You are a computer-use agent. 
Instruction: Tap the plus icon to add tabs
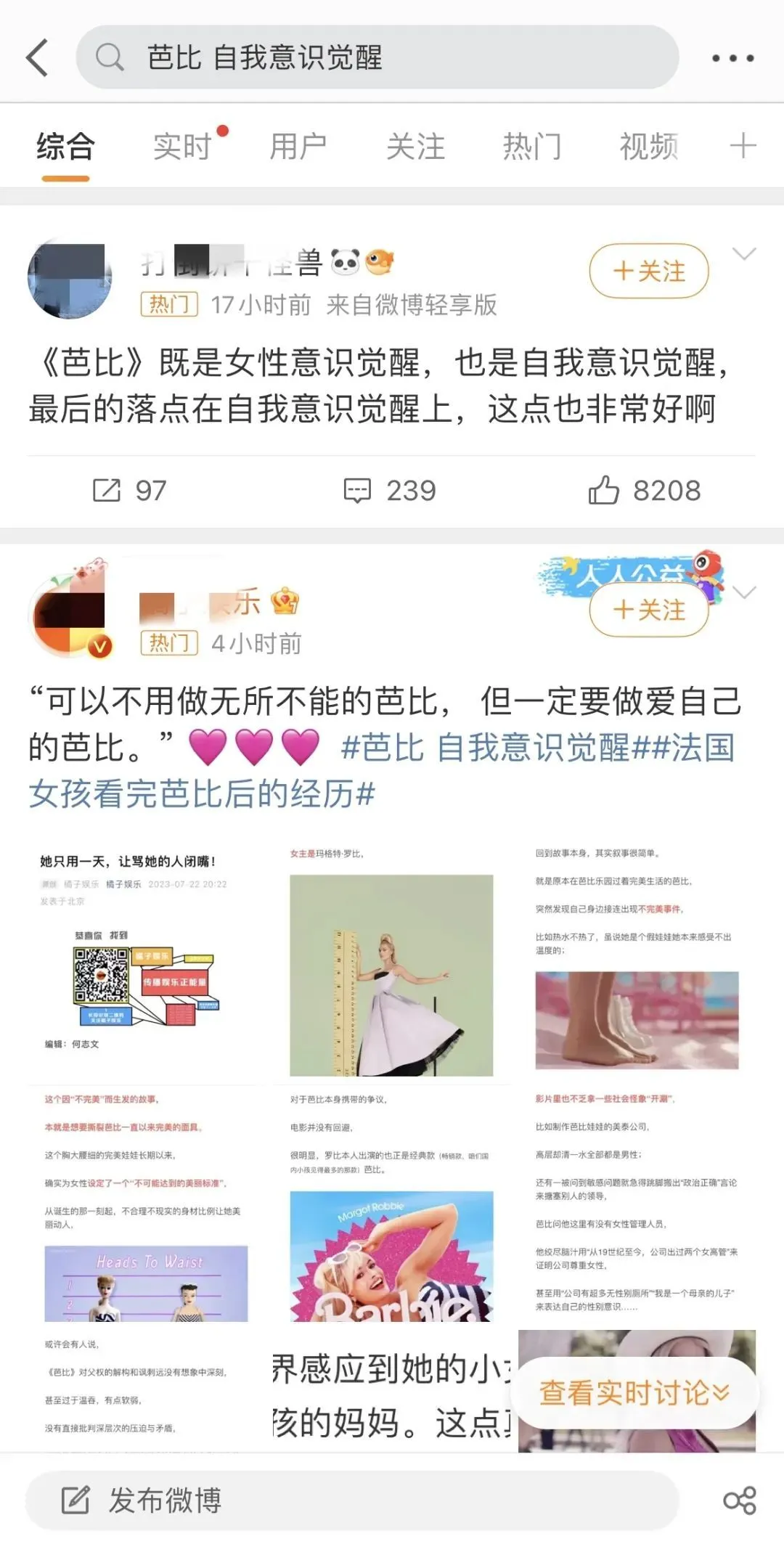pyautogui.click(x=743, y=147)
